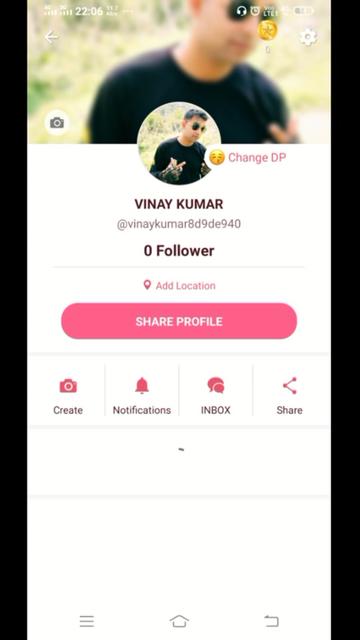The height and width of the screenshot is (640, 360).
Task: Tap the SHARE PROFILE button
Action: [x=179, y=321]
